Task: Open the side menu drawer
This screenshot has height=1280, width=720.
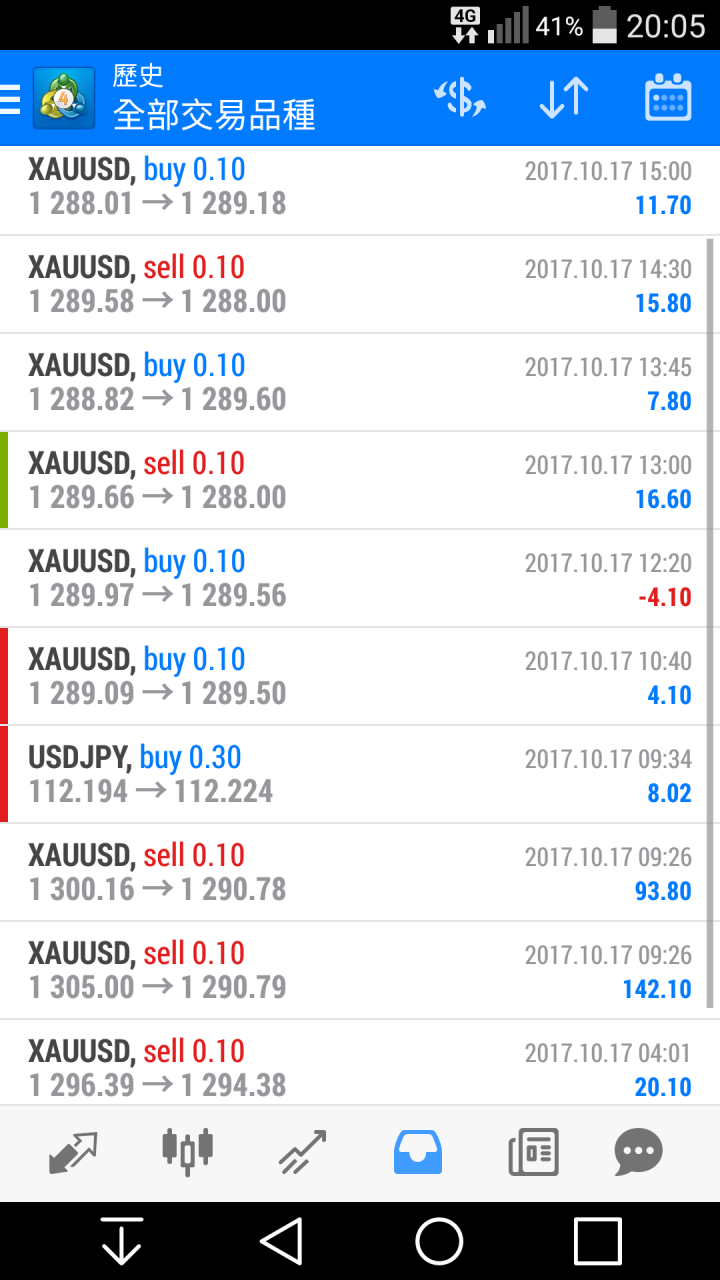Action: 12,98
